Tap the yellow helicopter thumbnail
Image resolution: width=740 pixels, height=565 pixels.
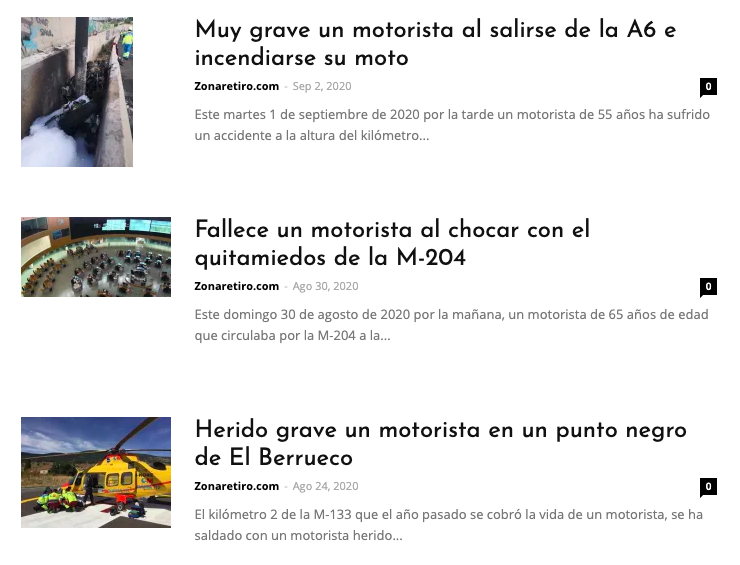[96, 472]
